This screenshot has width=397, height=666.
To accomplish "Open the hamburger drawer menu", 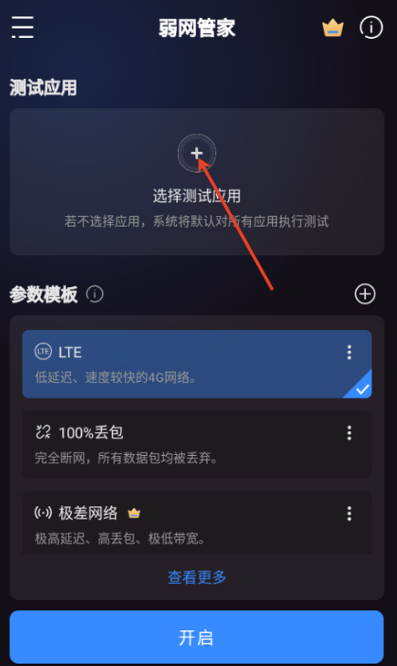I will click(x=23, y=28).
